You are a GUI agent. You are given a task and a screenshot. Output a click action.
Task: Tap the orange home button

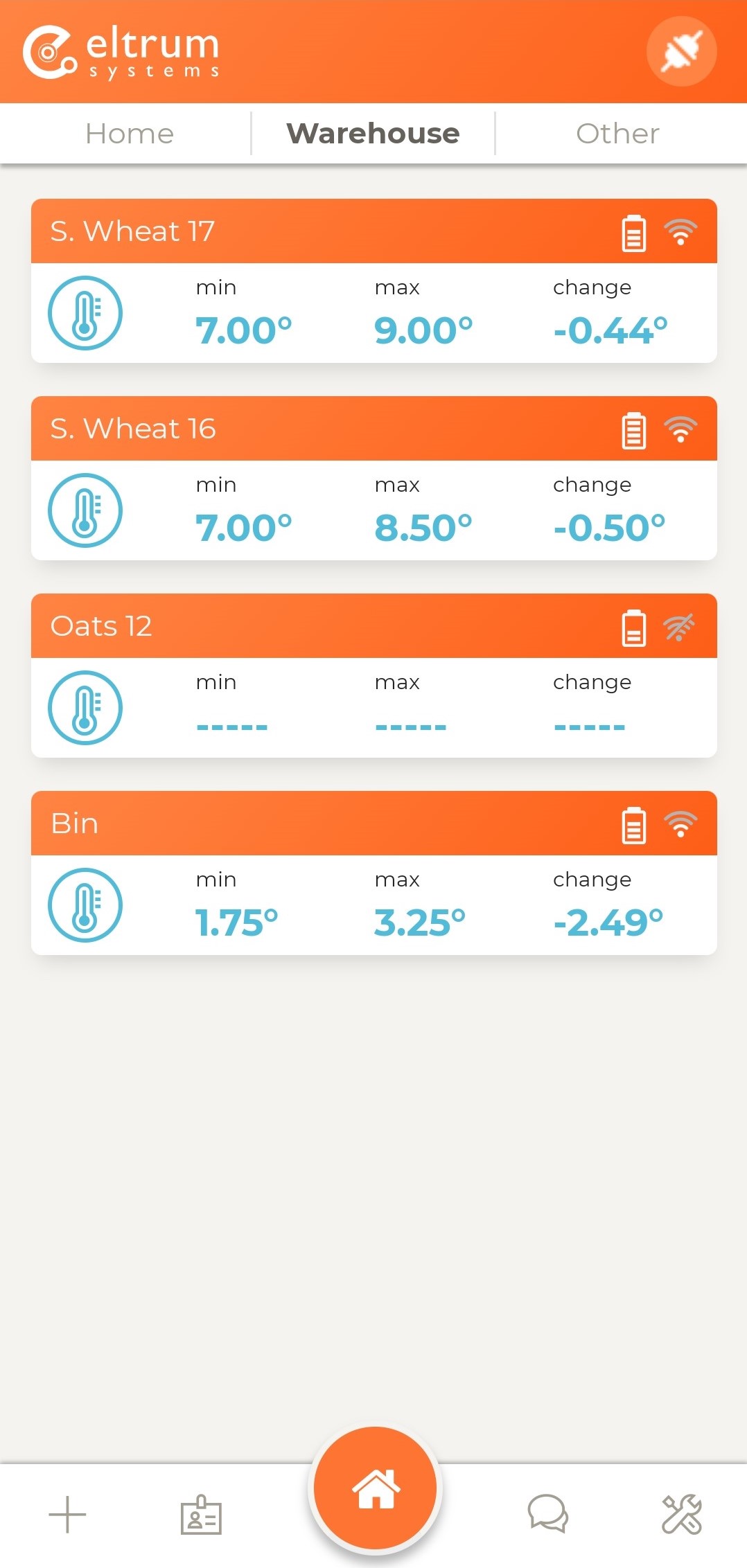click(x=375, y=1488)
